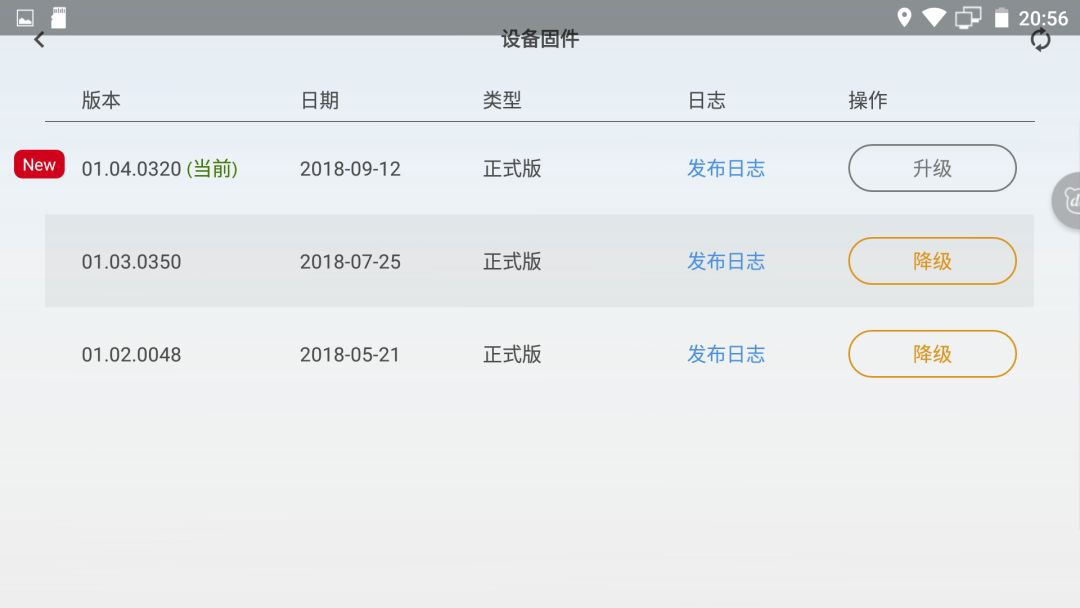Downgrade to firmware 01.02.0048
This screenshot has height=608, width=1080.
pos(932,354)
